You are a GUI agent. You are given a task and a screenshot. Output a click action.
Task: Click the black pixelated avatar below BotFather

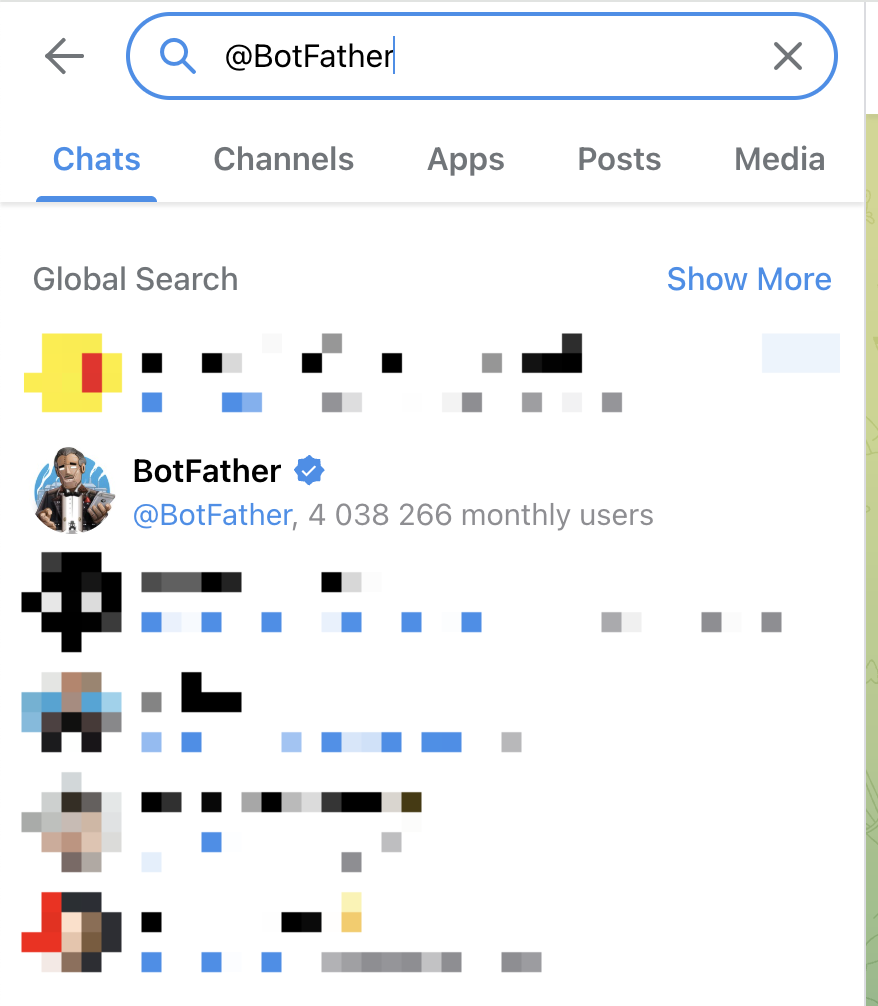(72, 601)
